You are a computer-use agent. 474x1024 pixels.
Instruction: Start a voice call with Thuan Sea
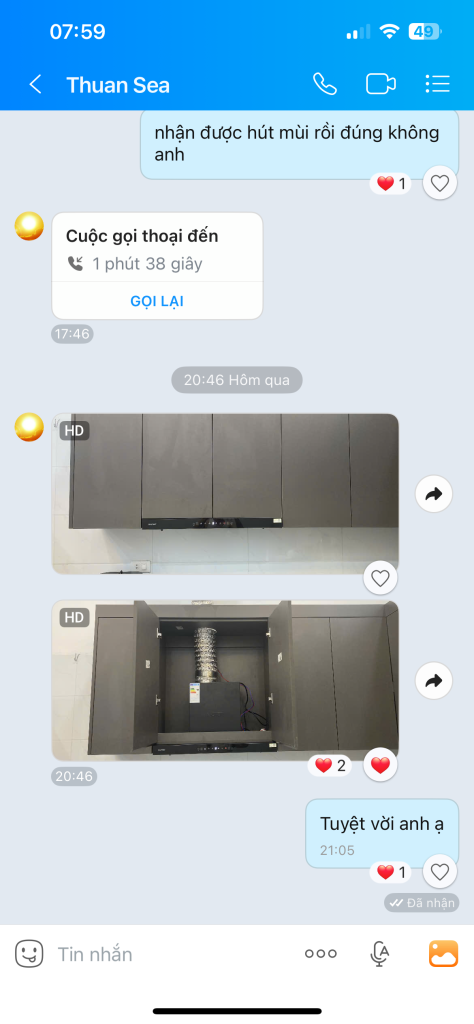tap(324, 84)
